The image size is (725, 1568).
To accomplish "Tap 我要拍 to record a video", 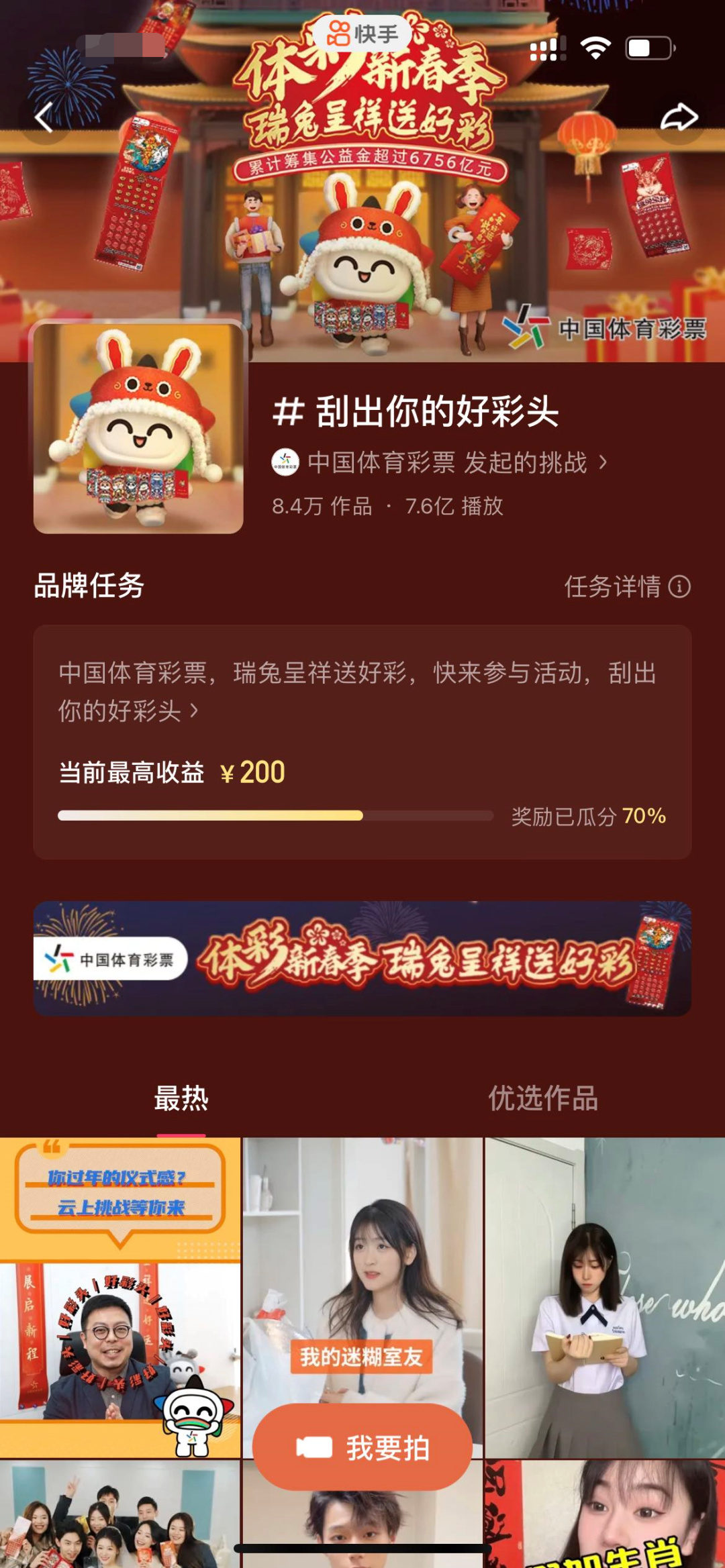I will (x=362, y=1447).
